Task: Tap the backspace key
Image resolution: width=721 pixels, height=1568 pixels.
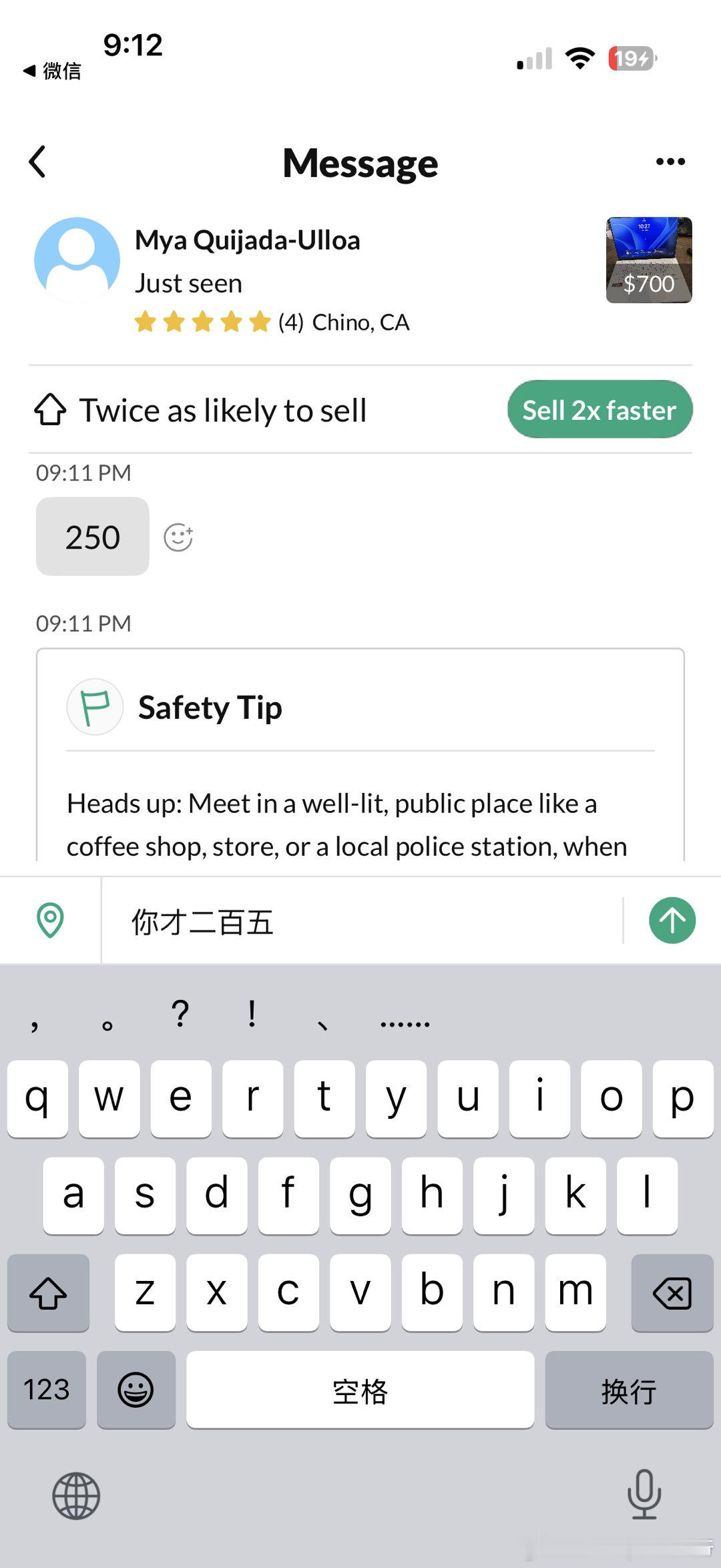Action: tap(673, 1294)
